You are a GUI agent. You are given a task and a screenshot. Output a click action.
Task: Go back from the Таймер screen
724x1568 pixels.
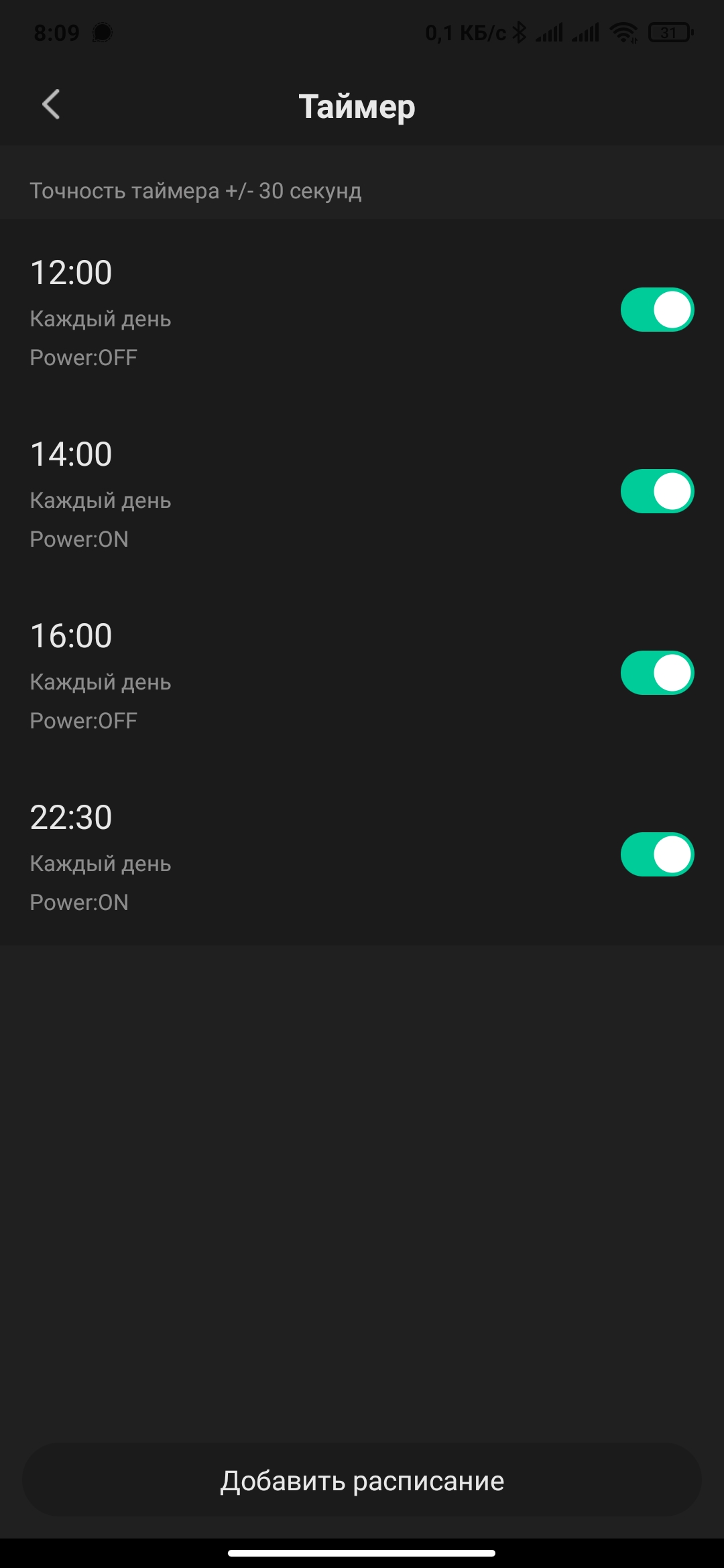point(51,105)
